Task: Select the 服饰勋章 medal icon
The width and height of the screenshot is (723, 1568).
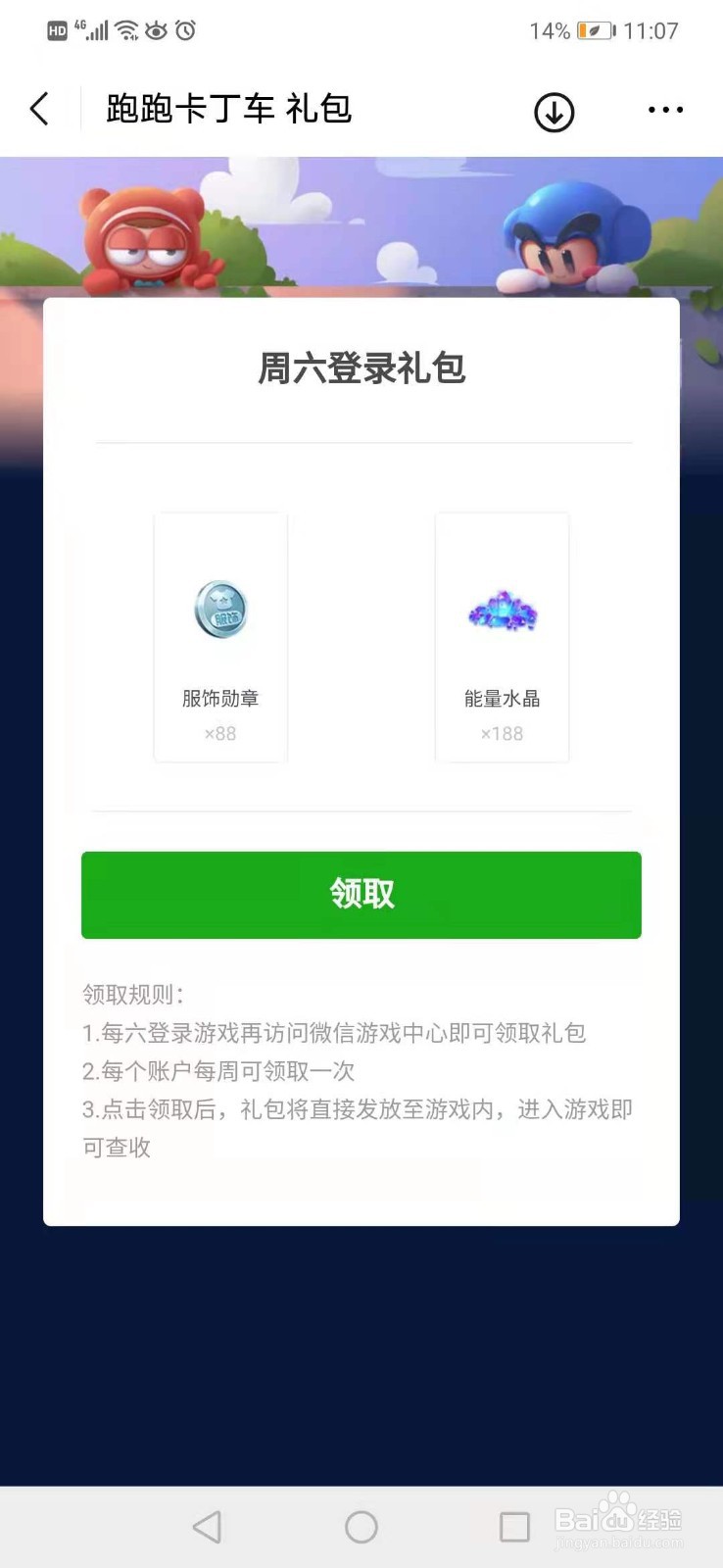Action: pos(219,608)
